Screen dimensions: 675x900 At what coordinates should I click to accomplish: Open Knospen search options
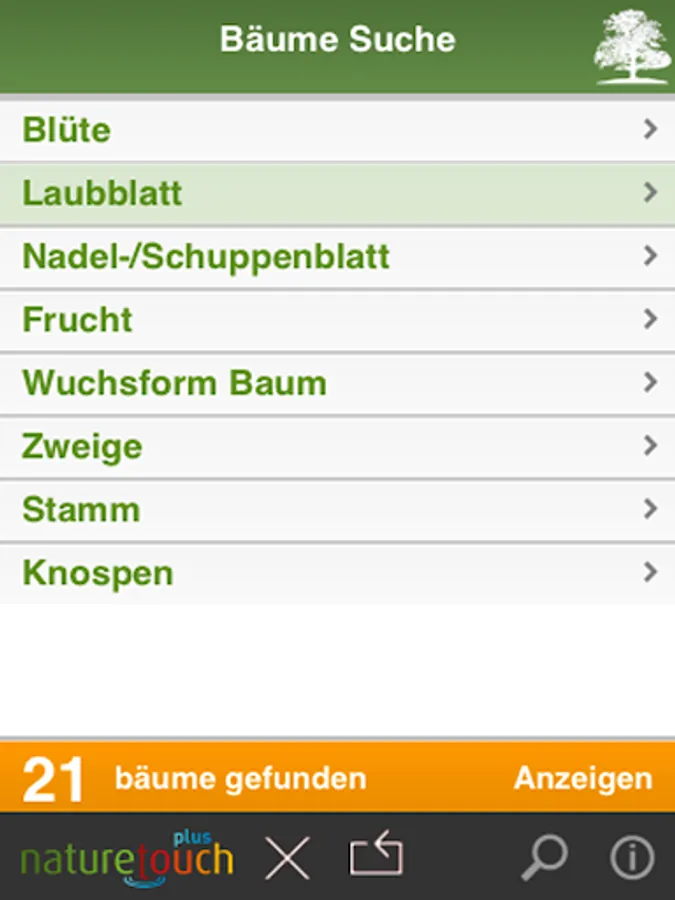[x=338, y=573]
